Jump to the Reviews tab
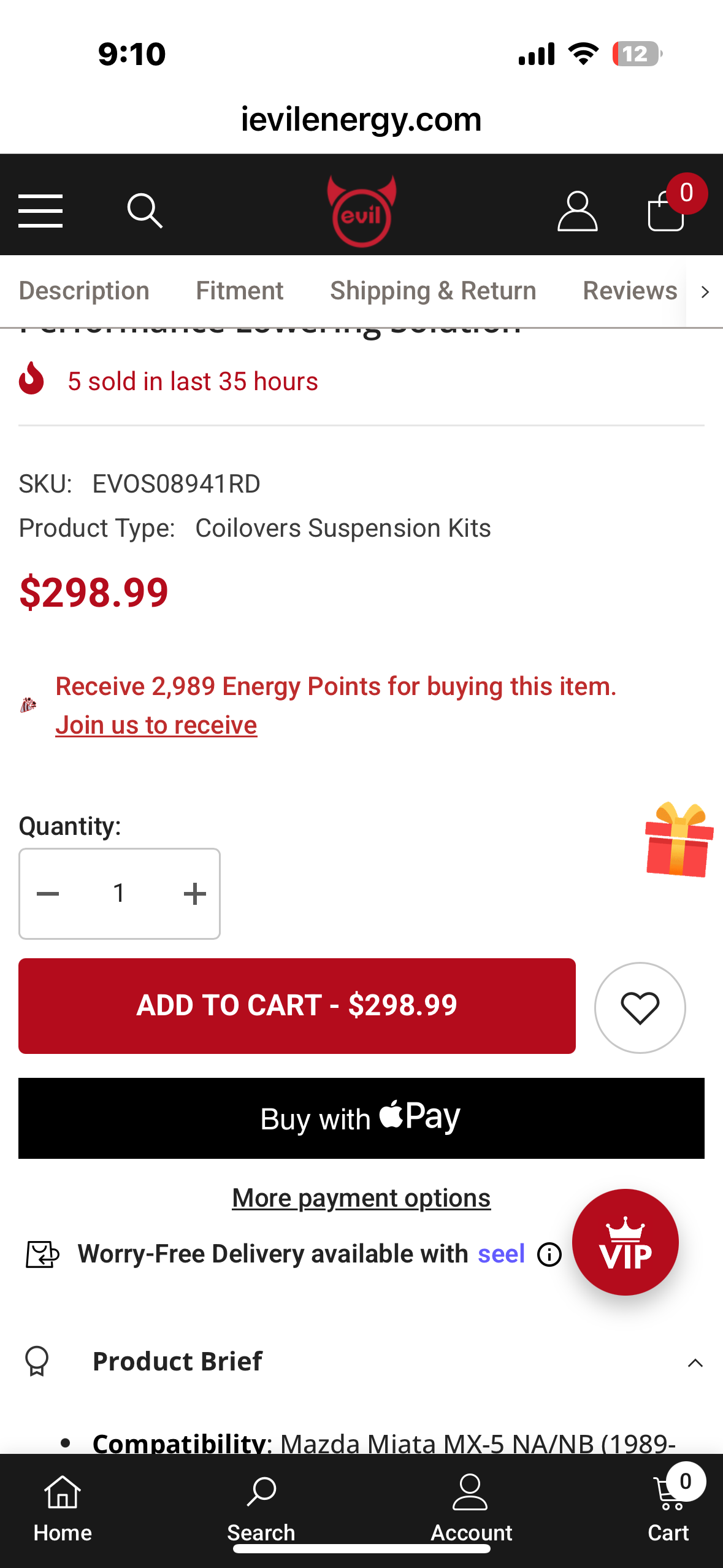The height and width of the screenshot is (1568, 723). point(629,291)
